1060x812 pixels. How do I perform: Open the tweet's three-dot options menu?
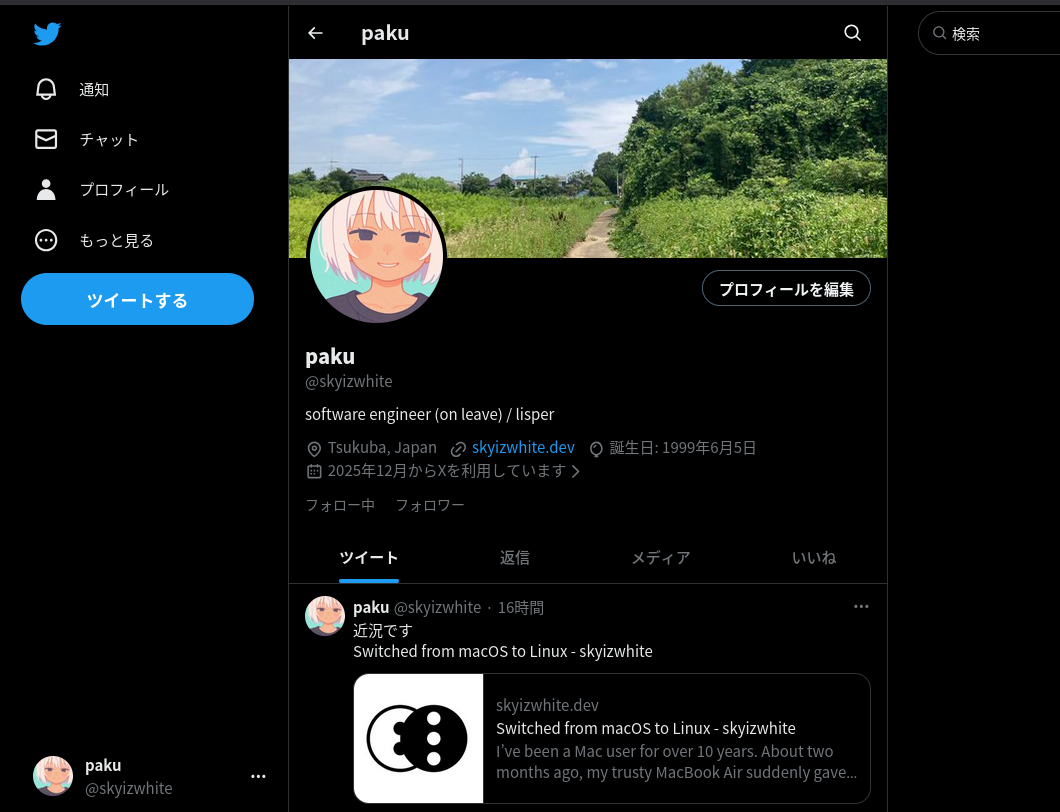click(x=861, y=606)
